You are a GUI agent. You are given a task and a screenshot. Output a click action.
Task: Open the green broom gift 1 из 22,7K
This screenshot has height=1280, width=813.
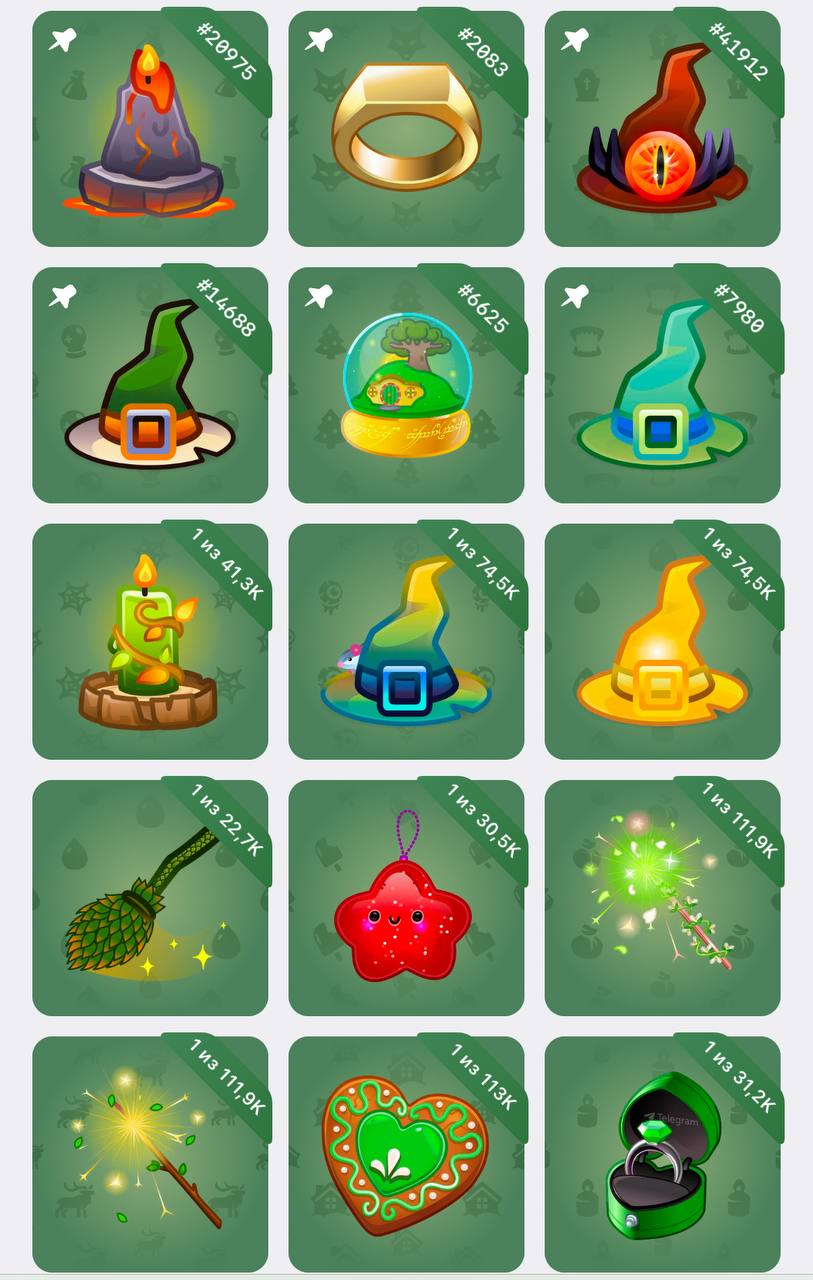(x=150, y=898)
